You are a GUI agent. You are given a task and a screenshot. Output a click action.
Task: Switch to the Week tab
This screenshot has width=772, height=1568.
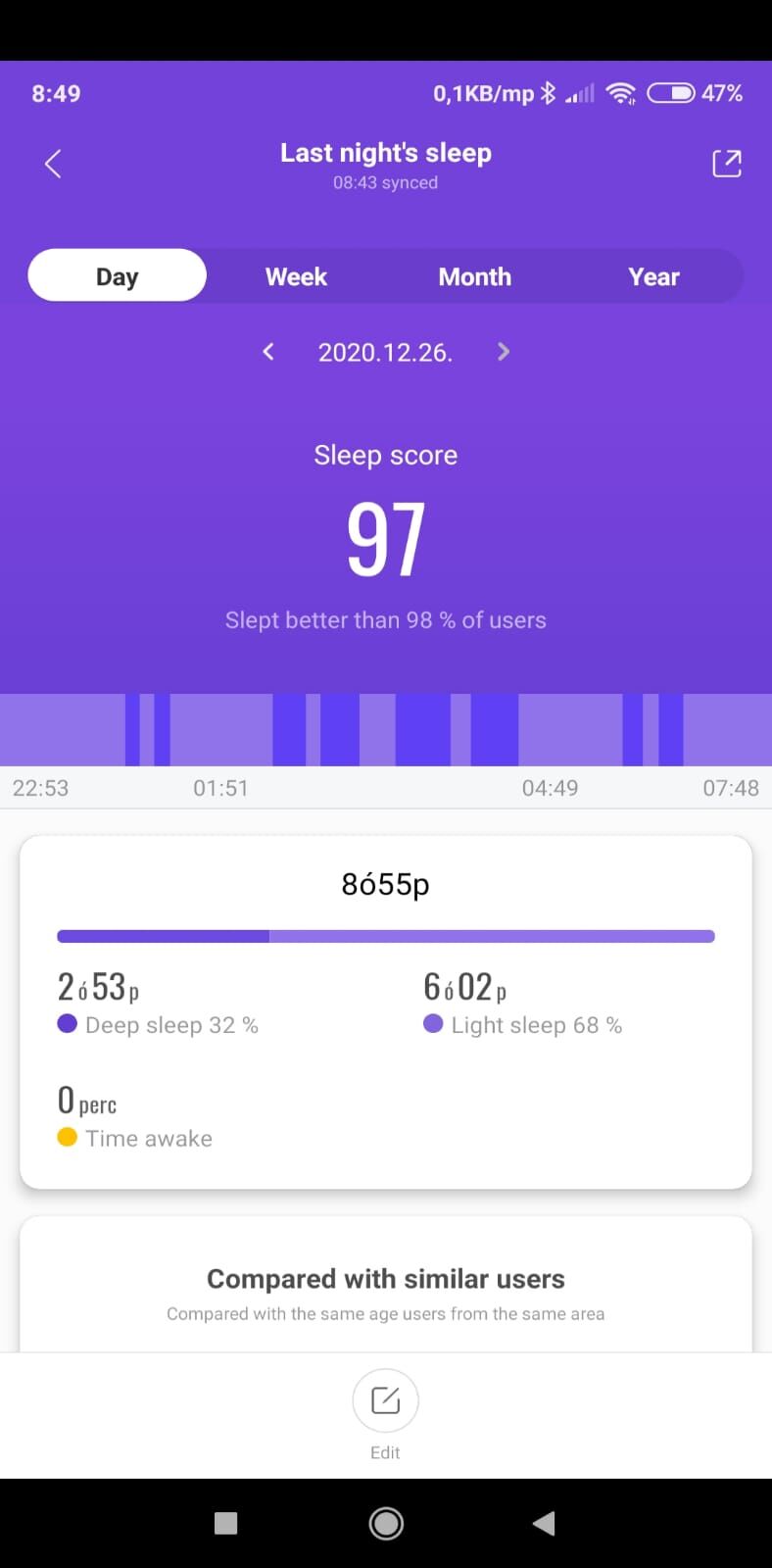click(x=296, y=276)
